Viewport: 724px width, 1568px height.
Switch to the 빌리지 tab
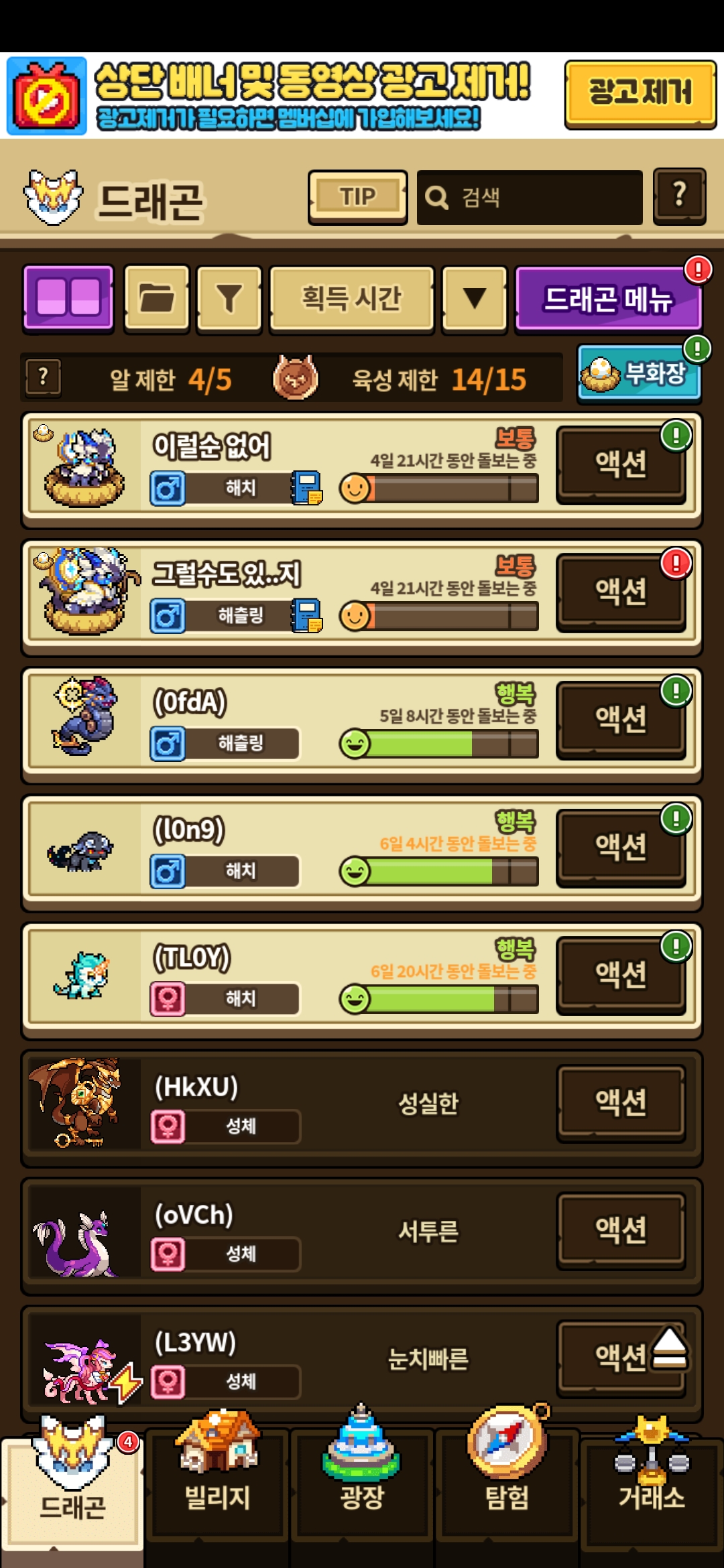tap(217, 1481)
